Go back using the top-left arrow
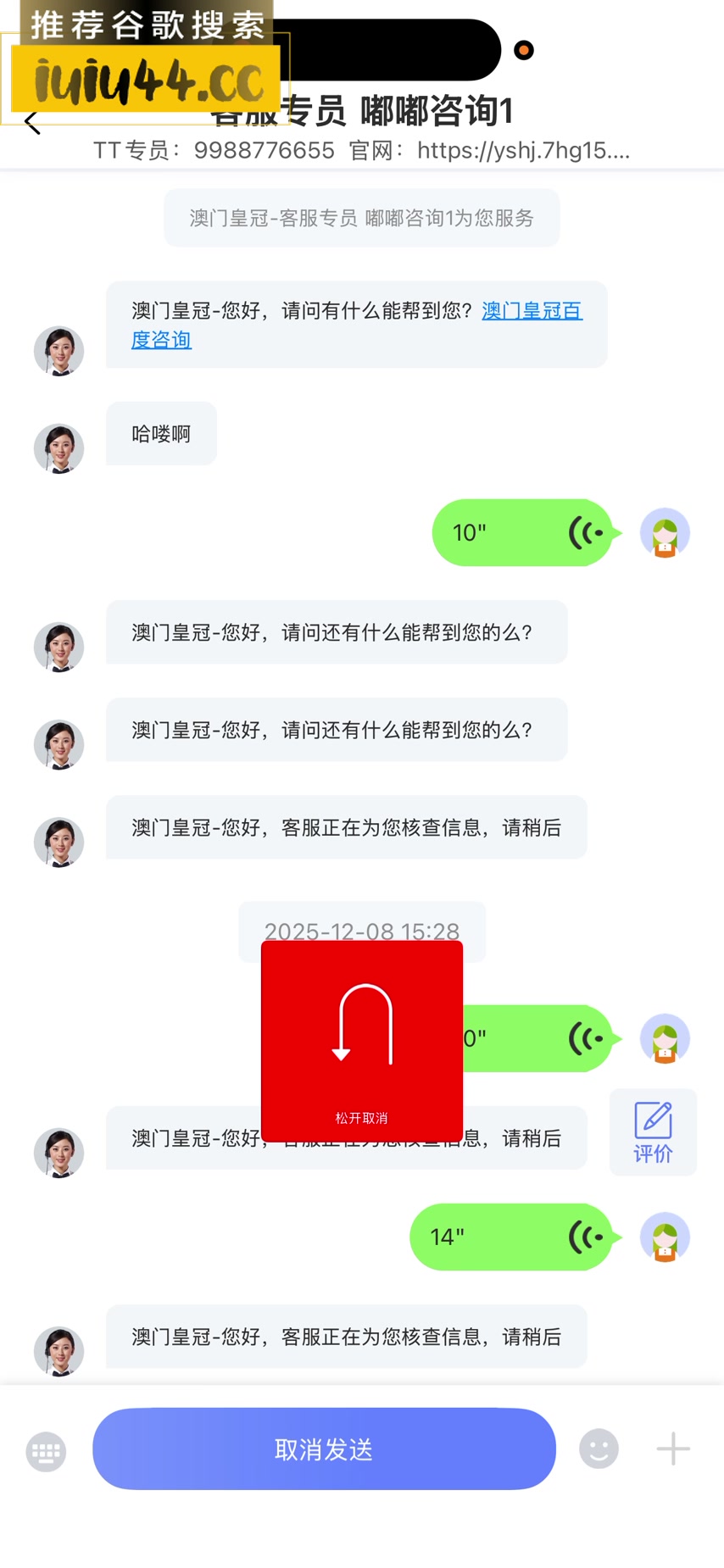 (32, 123)
